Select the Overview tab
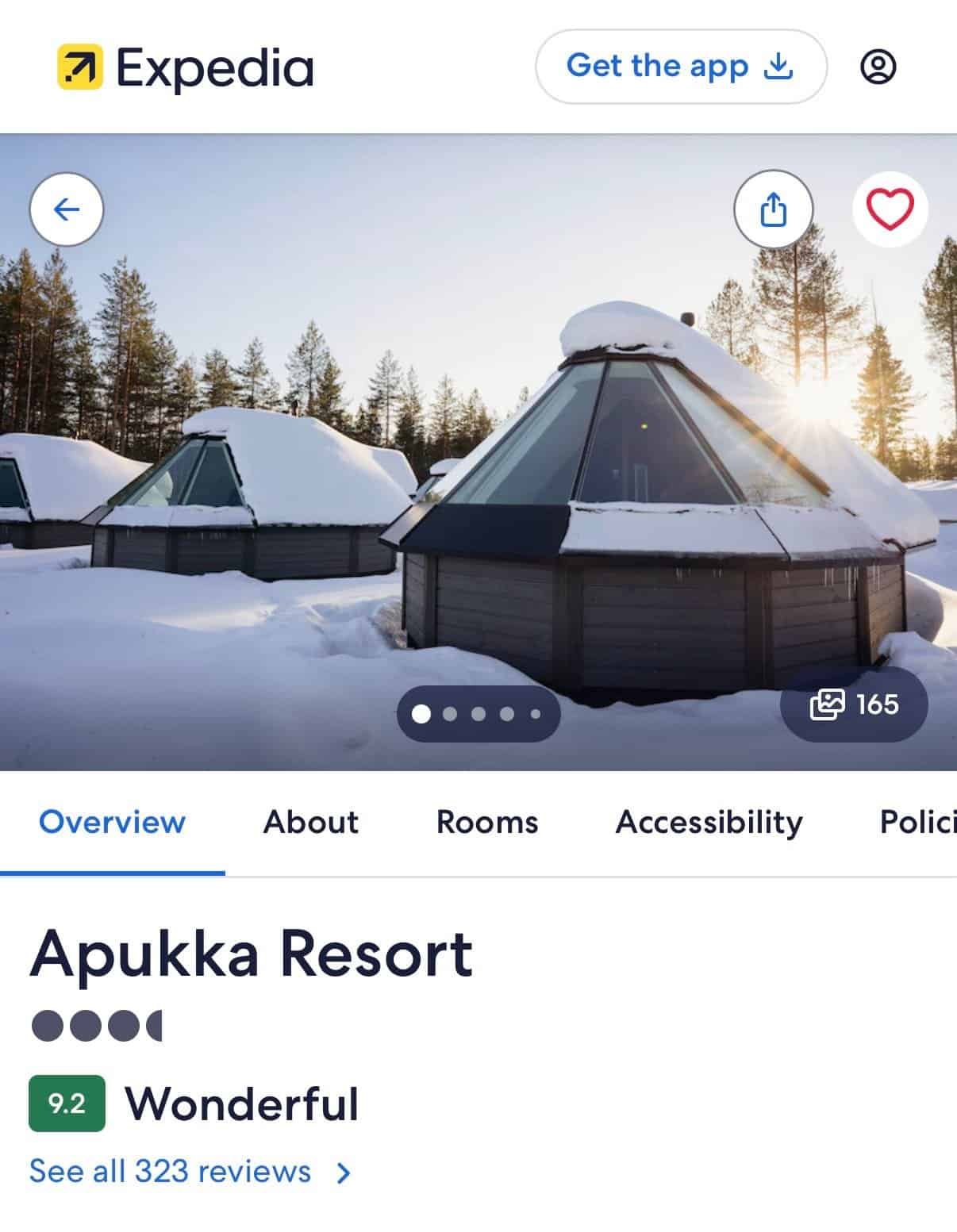 click(x=112, y=822)
